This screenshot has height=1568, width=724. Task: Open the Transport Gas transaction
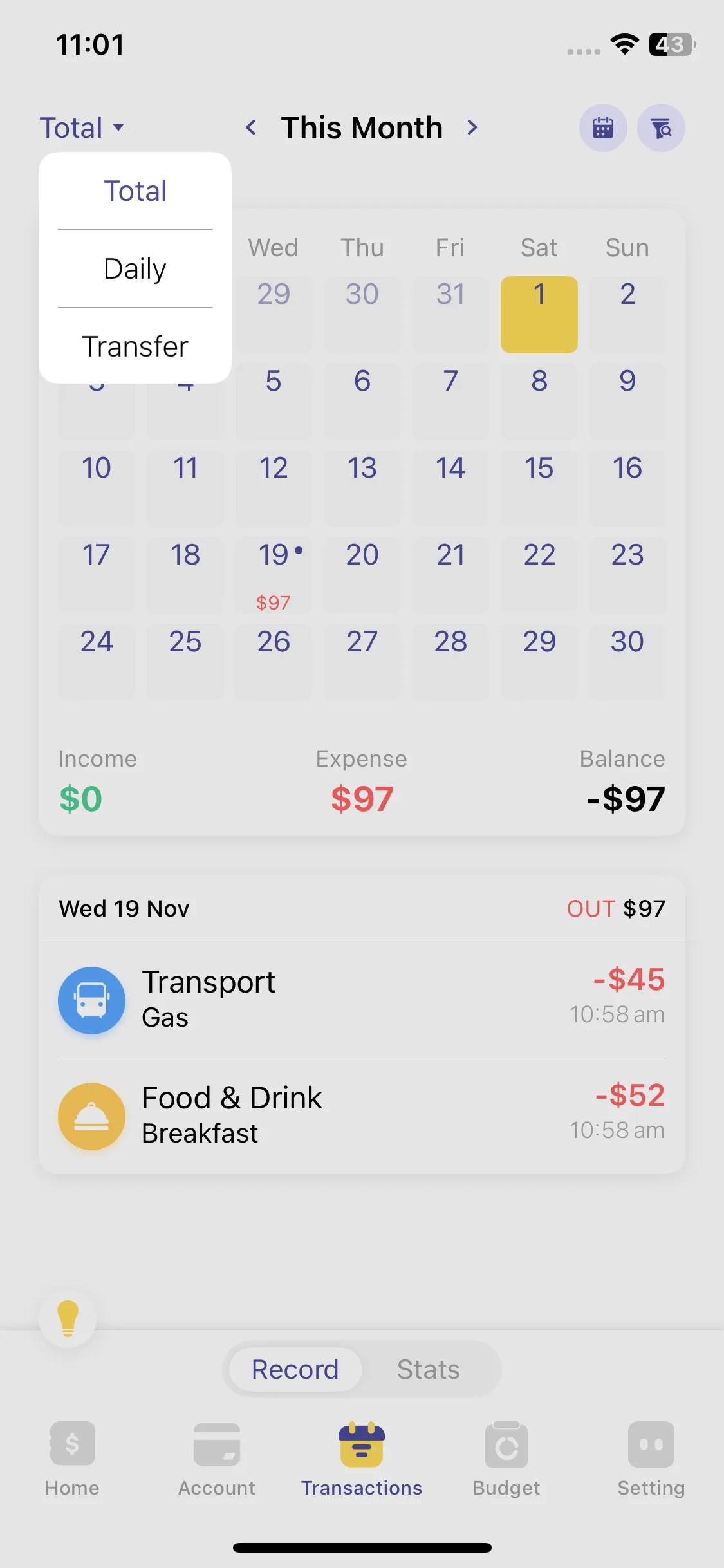coord(362,1000)
